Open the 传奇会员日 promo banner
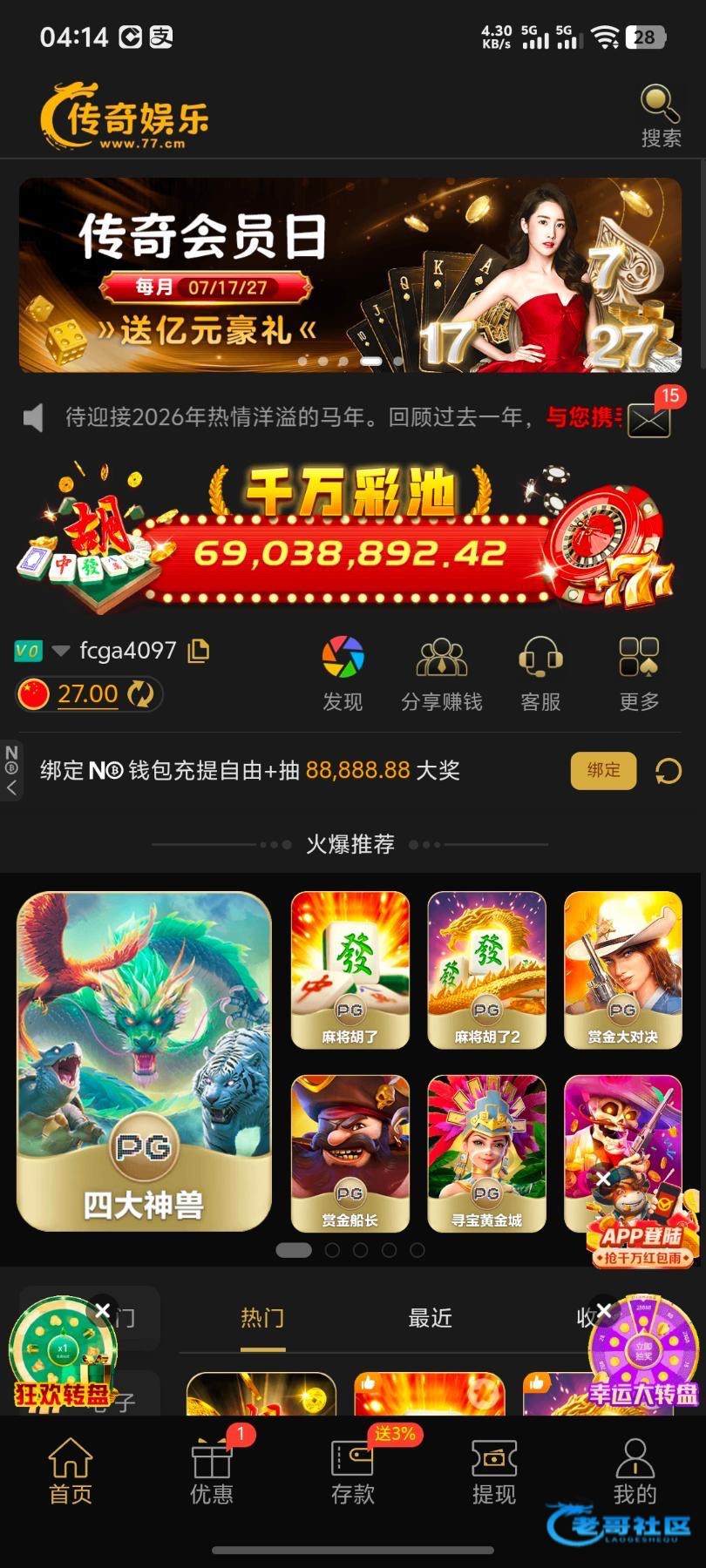 [x=350, y=274]
